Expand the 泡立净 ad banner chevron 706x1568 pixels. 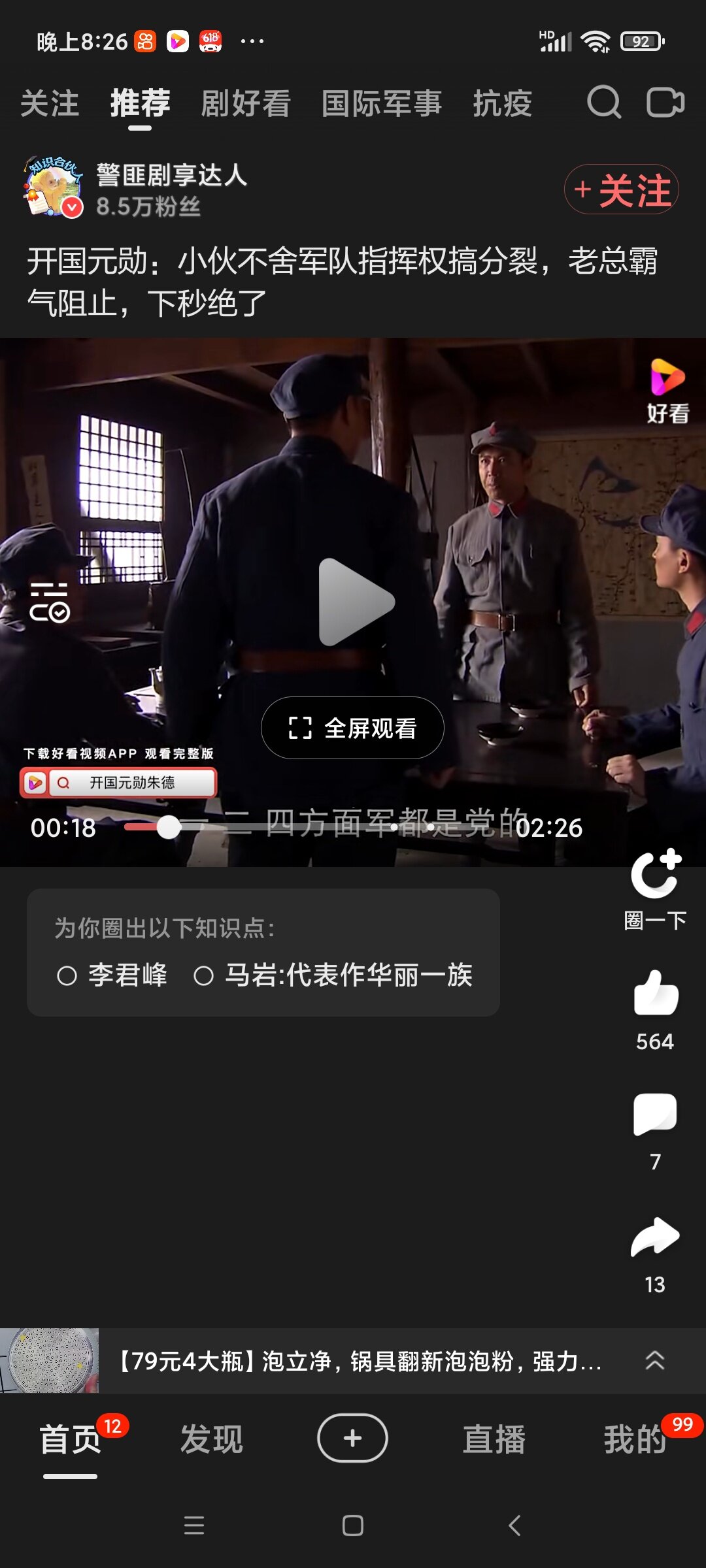click(x=655, y=1360)
